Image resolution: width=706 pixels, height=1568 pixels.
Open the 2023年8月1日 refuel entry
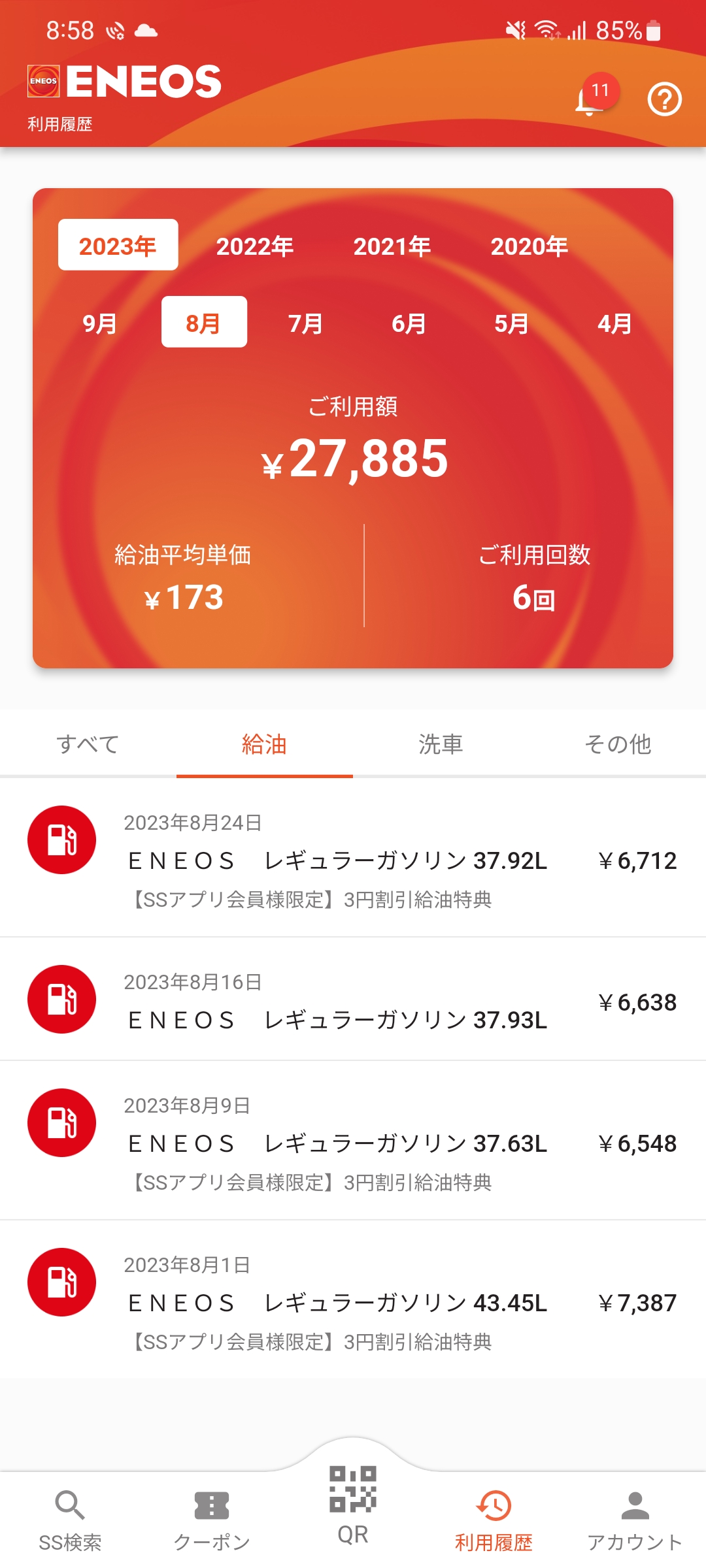(353, 1300)
